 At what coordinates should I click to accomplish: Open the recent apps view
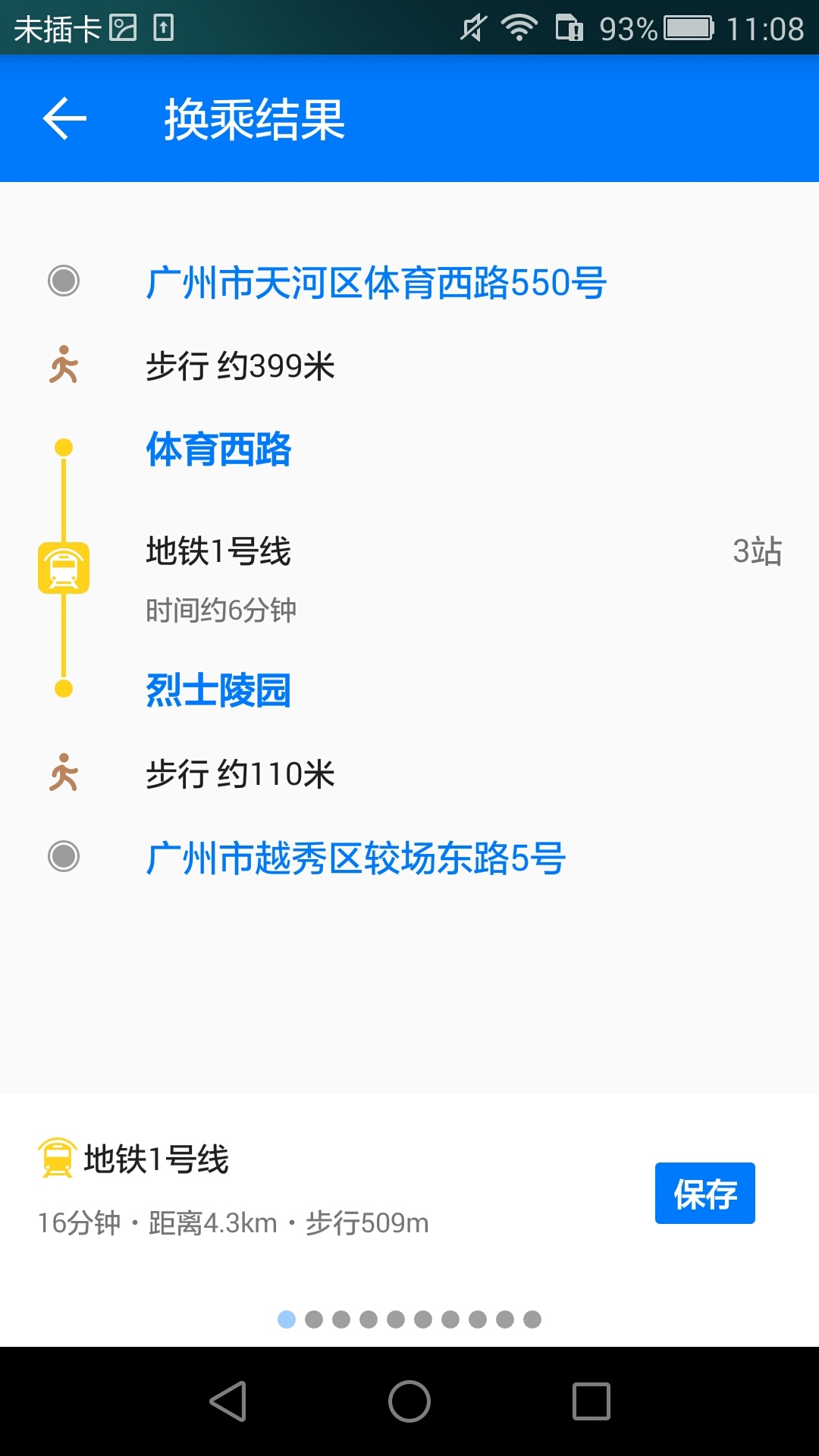[x=591, y=1401]
